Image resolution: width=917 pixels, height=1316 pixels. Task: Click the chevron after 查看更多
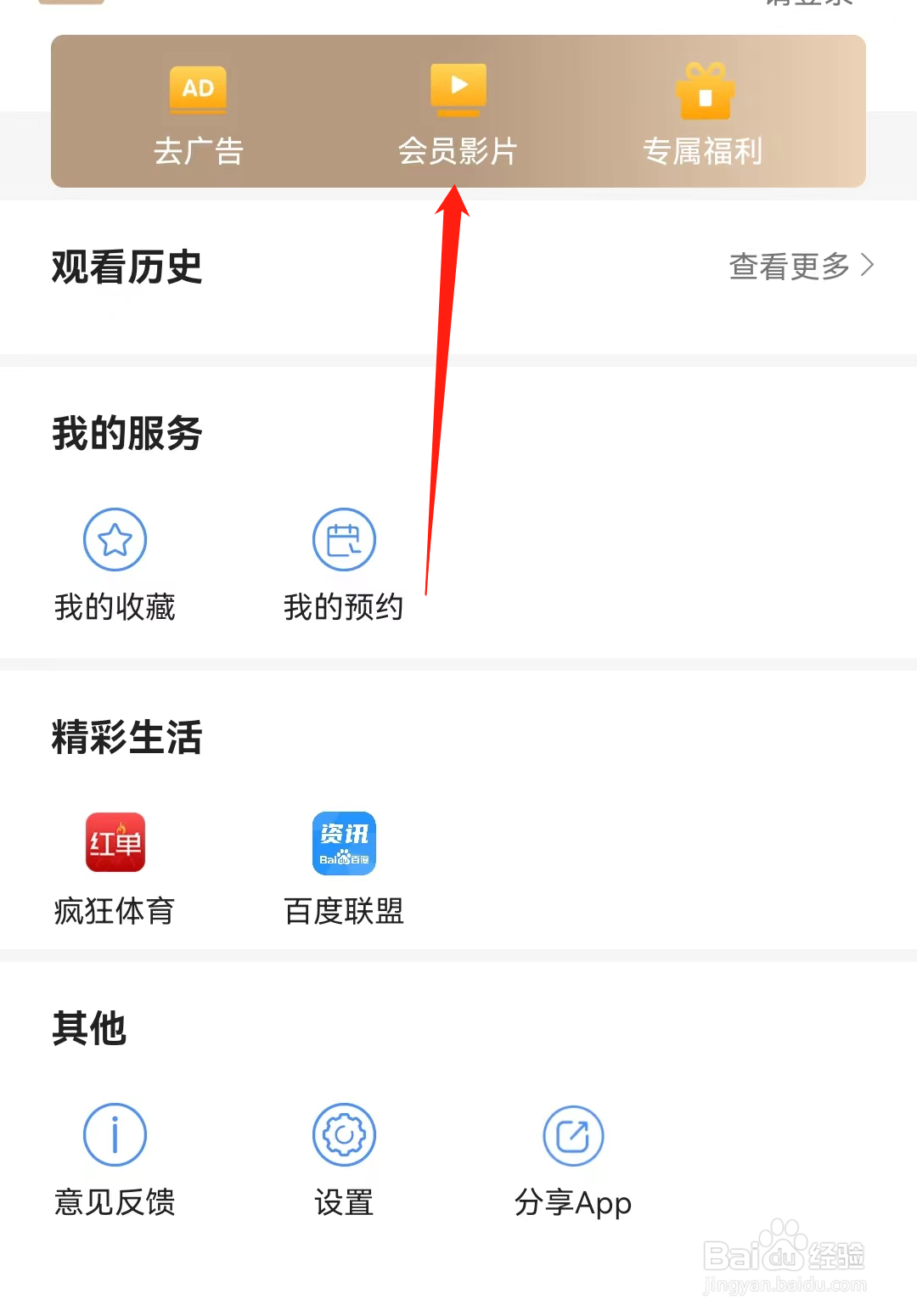[868, 266]
